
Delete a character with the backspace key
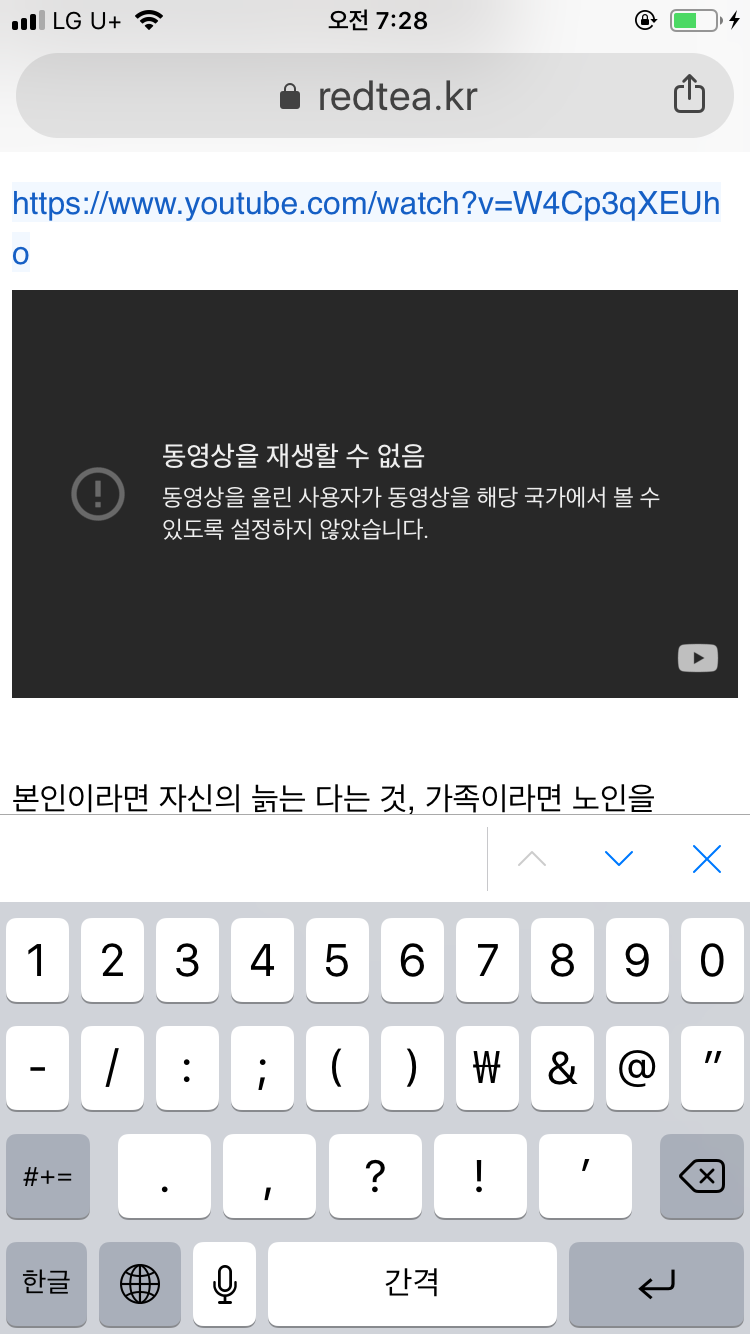click(x=702, y=1176)
